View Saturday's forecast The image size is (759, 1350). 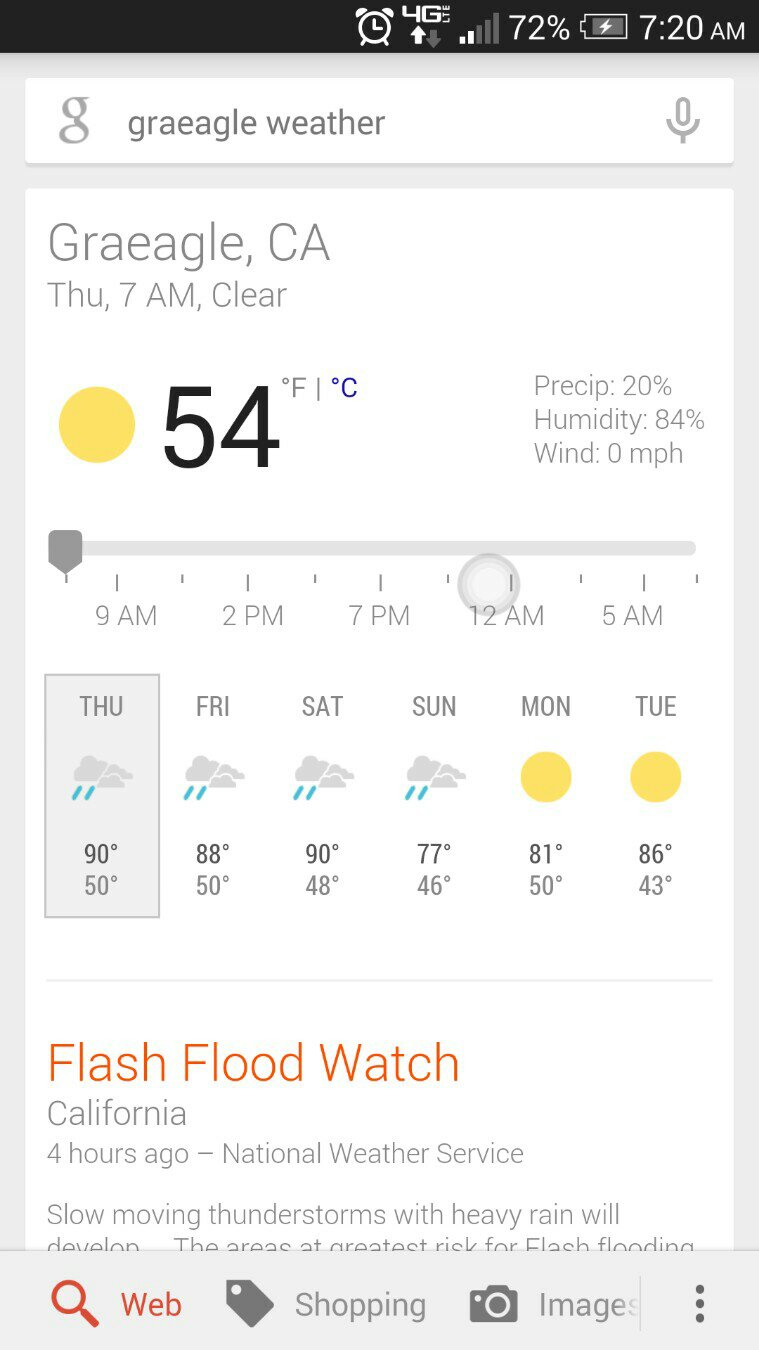pyautogui.click(x=322, y=795)
